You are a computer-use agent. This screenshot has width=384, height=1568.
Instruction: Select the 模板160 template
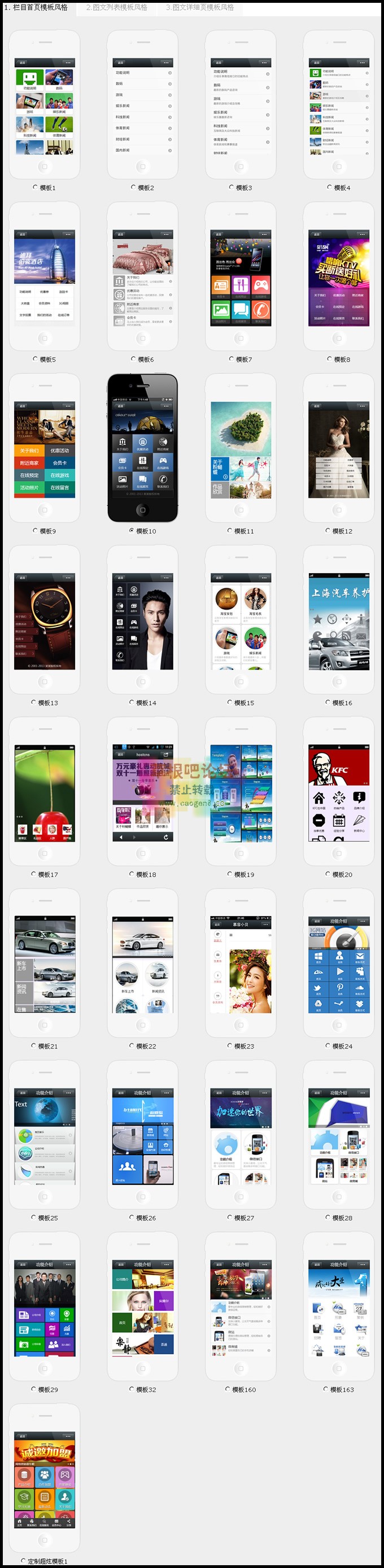click(228, 1389)
